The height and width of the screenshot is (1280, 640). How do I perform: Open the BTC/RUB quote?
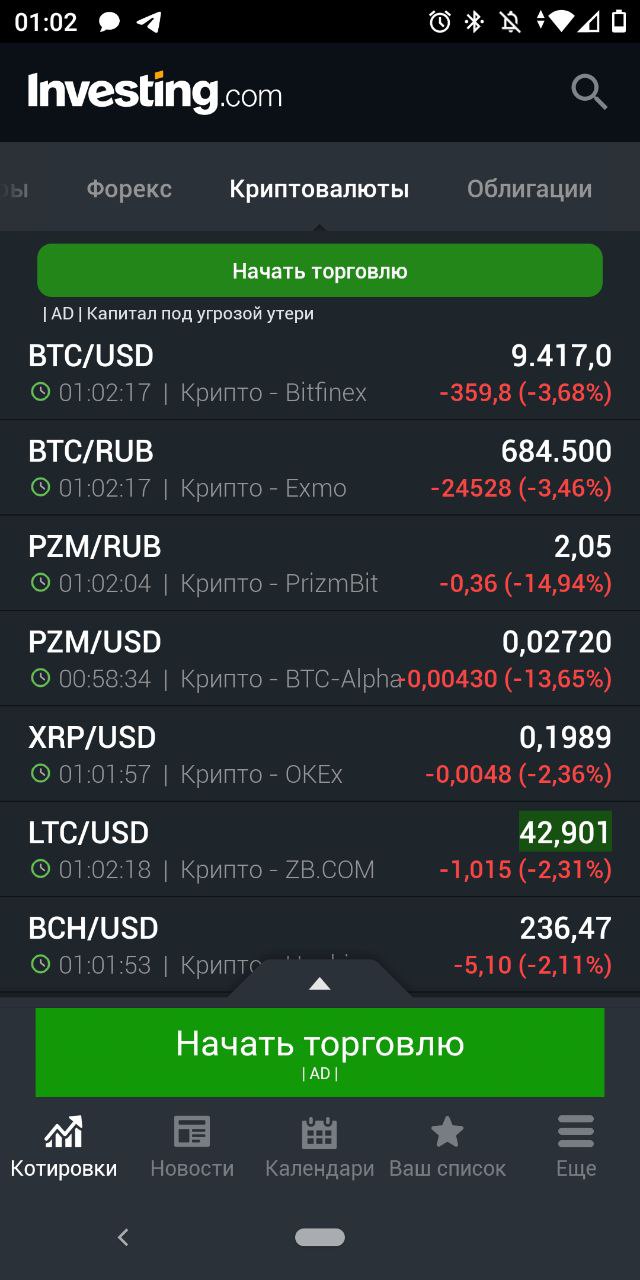320,468
